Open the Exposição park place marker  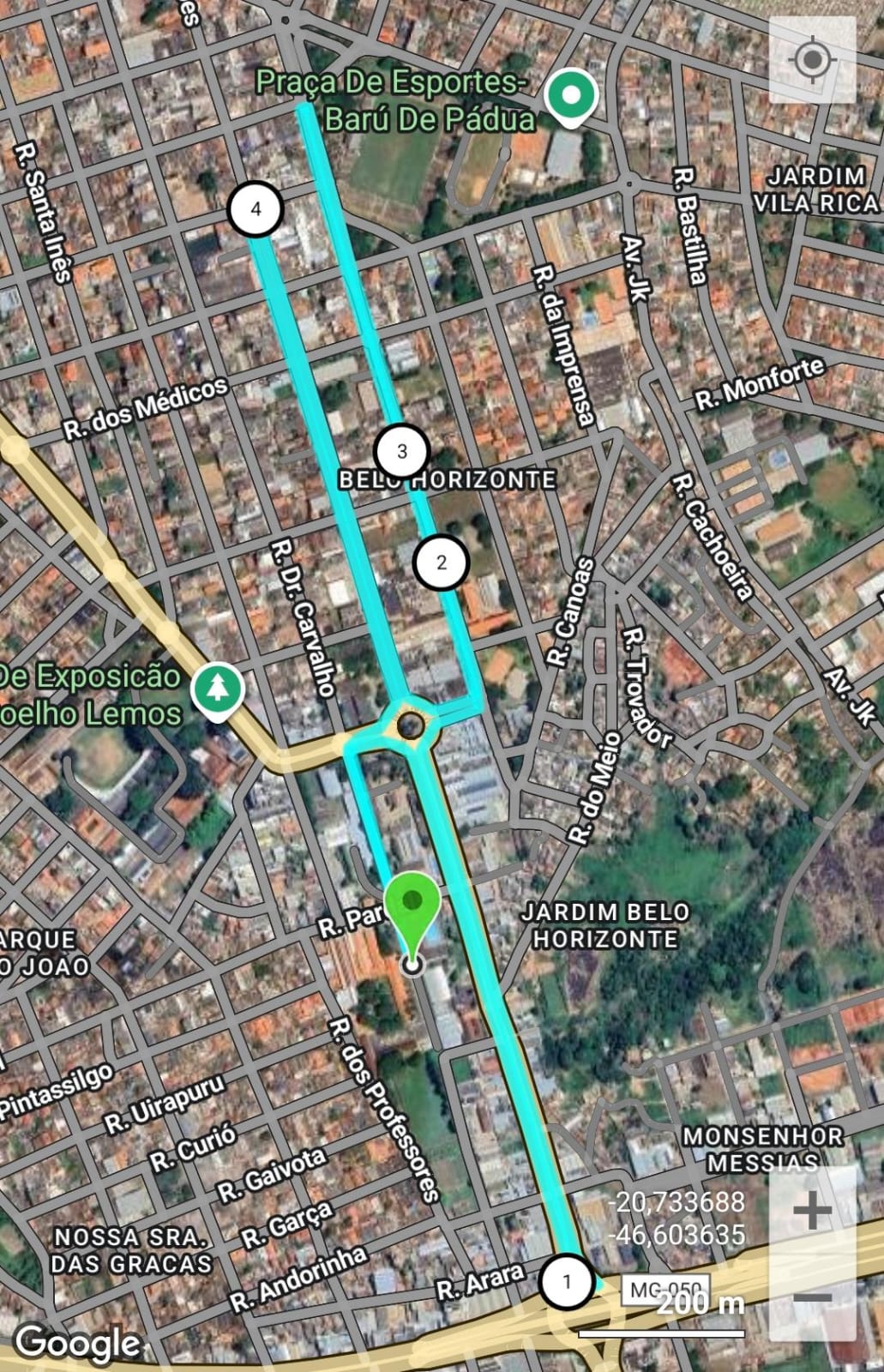tap(218, 689)
